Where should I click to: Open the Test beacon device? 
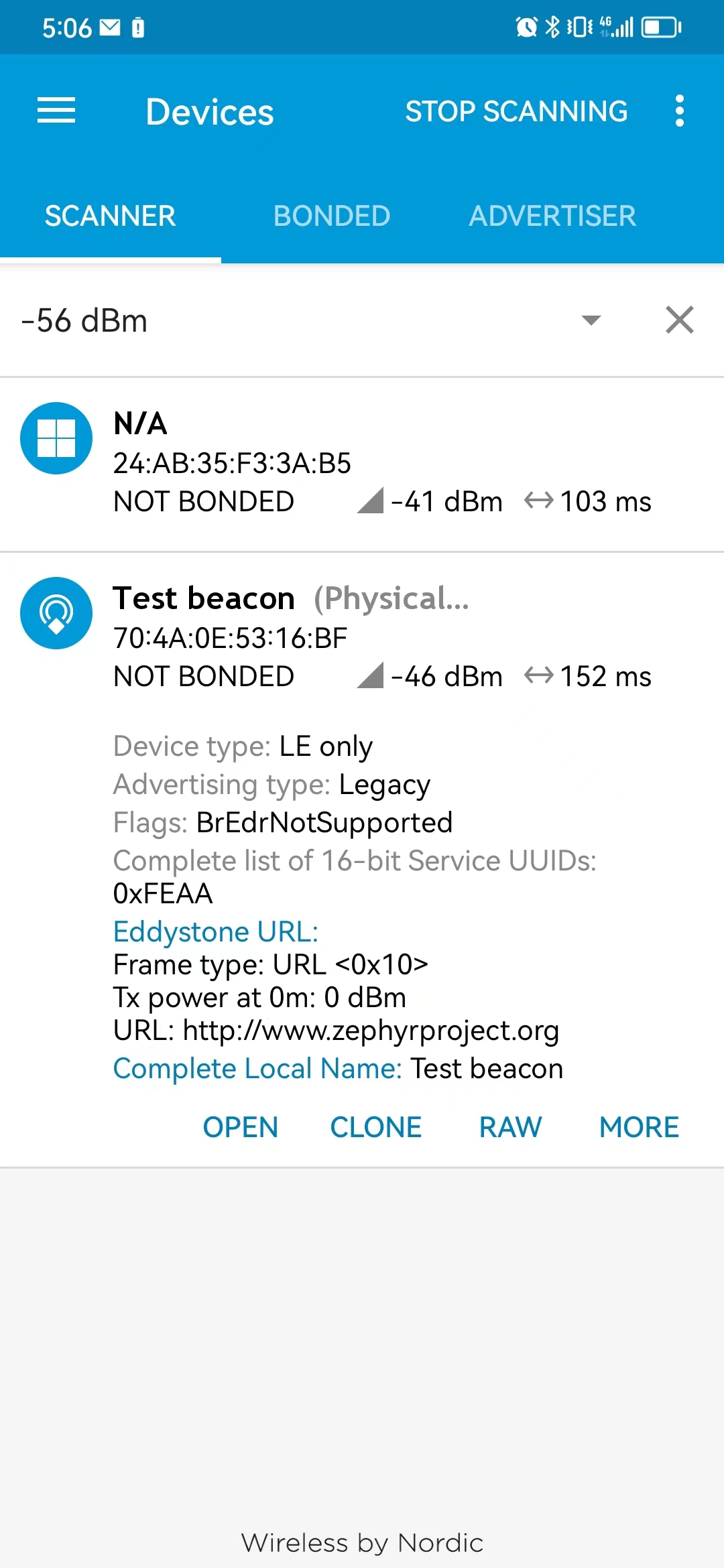[x=240, y=1127]
